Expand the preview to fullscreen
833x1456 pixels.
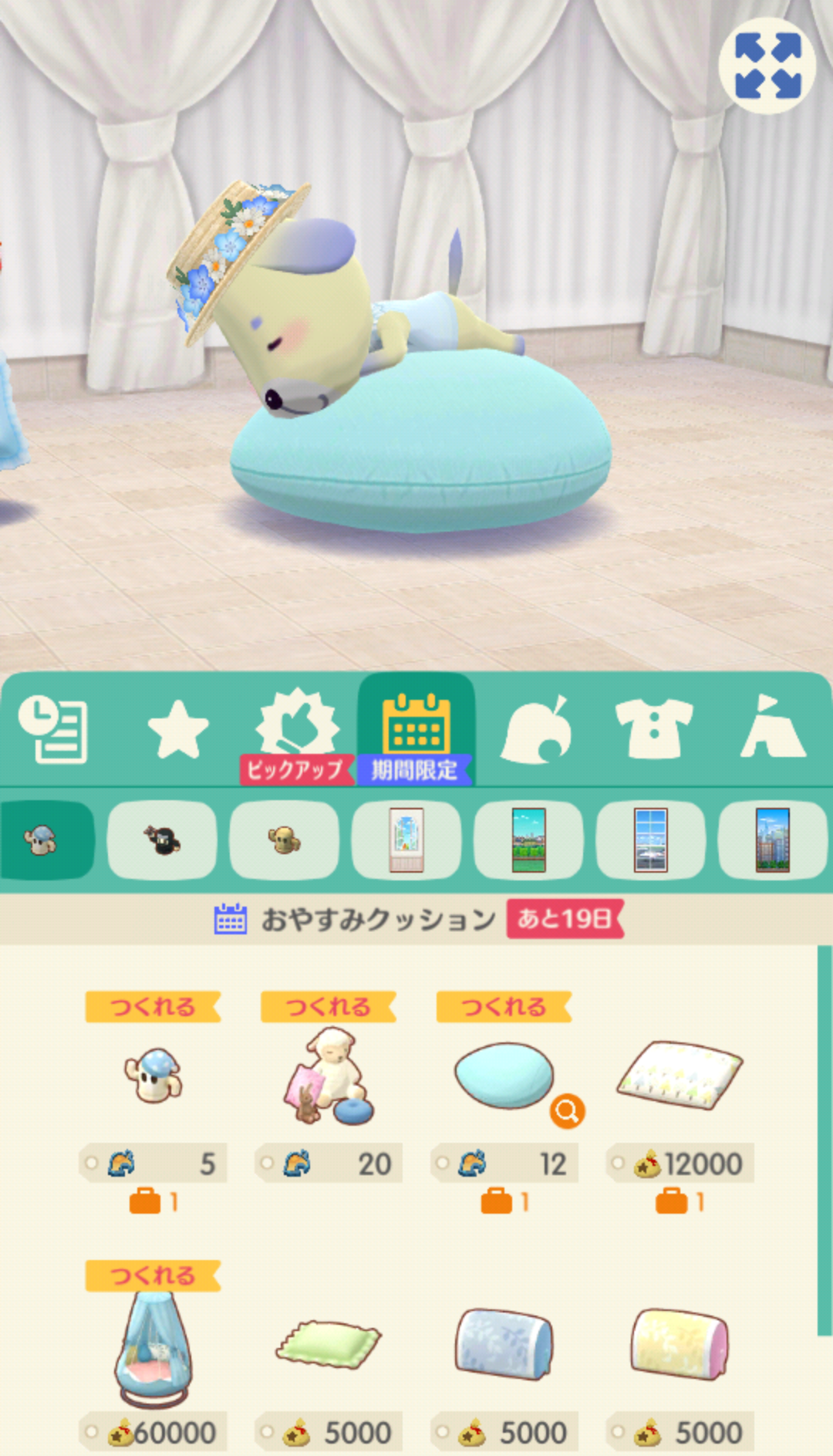pyautogui.click(x=767, y=66)
